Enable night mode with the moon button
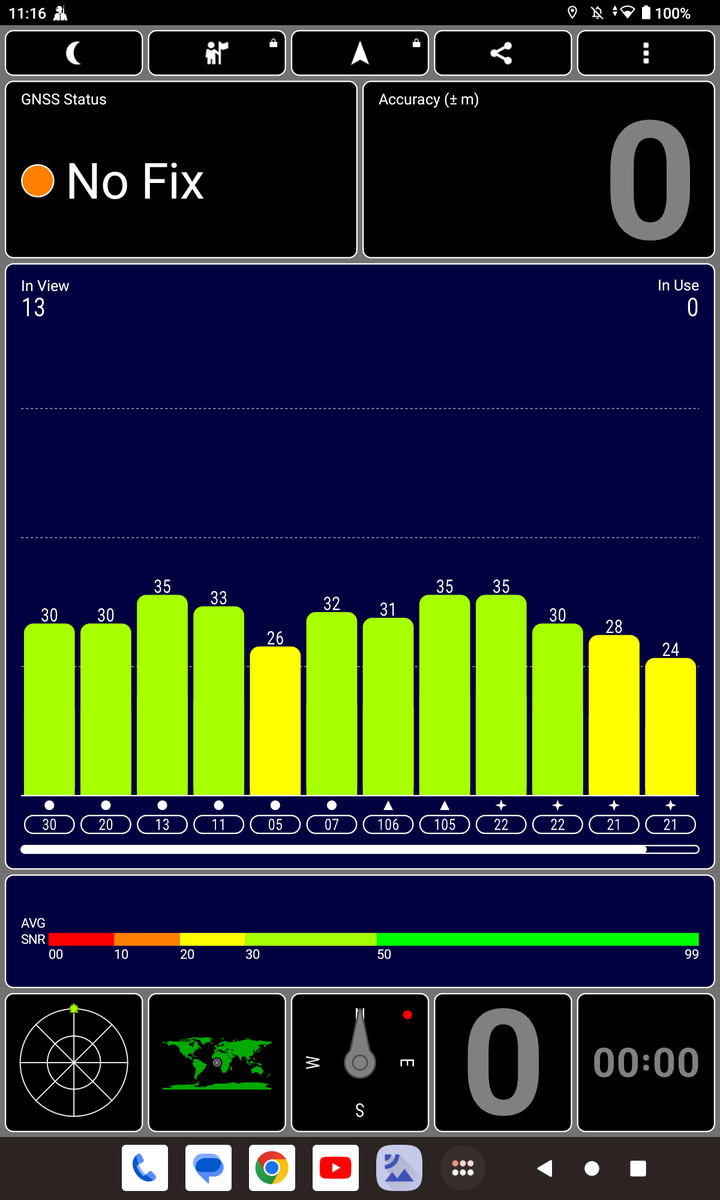This screenshot has height=1200, width=720. pyautogui.click(x=74, y=53)
